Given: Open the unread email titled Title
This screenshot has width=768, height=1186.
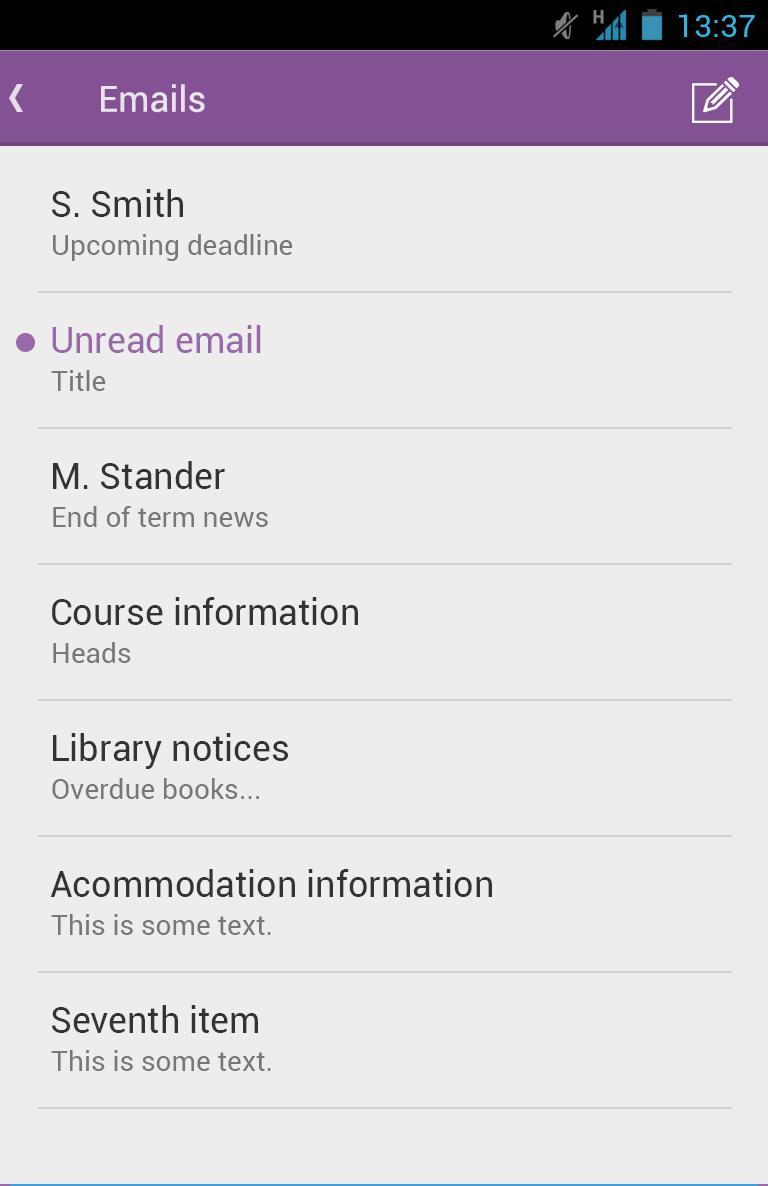Looking at the screenshot, I should [x=384, y=359].
